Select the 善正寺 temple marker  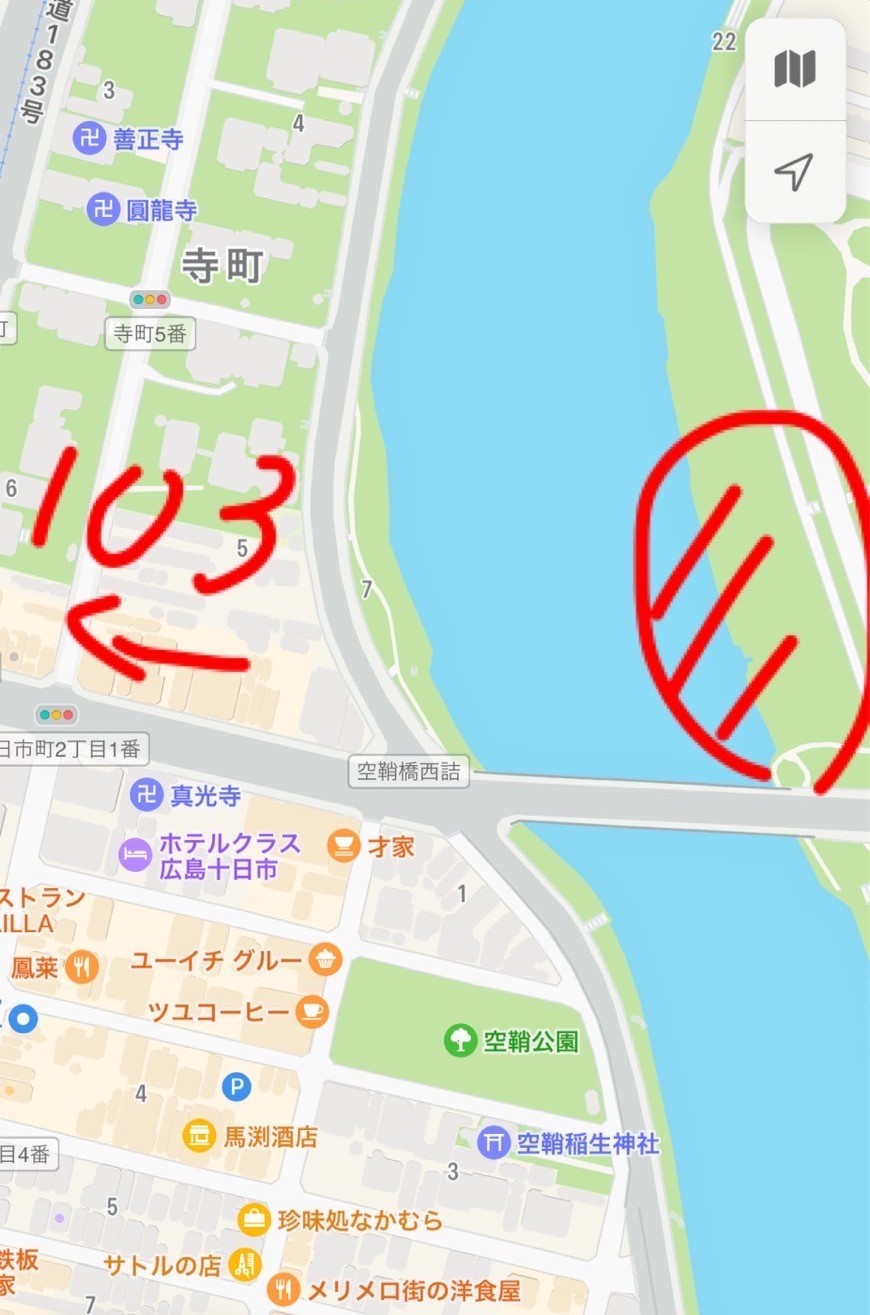90,138
